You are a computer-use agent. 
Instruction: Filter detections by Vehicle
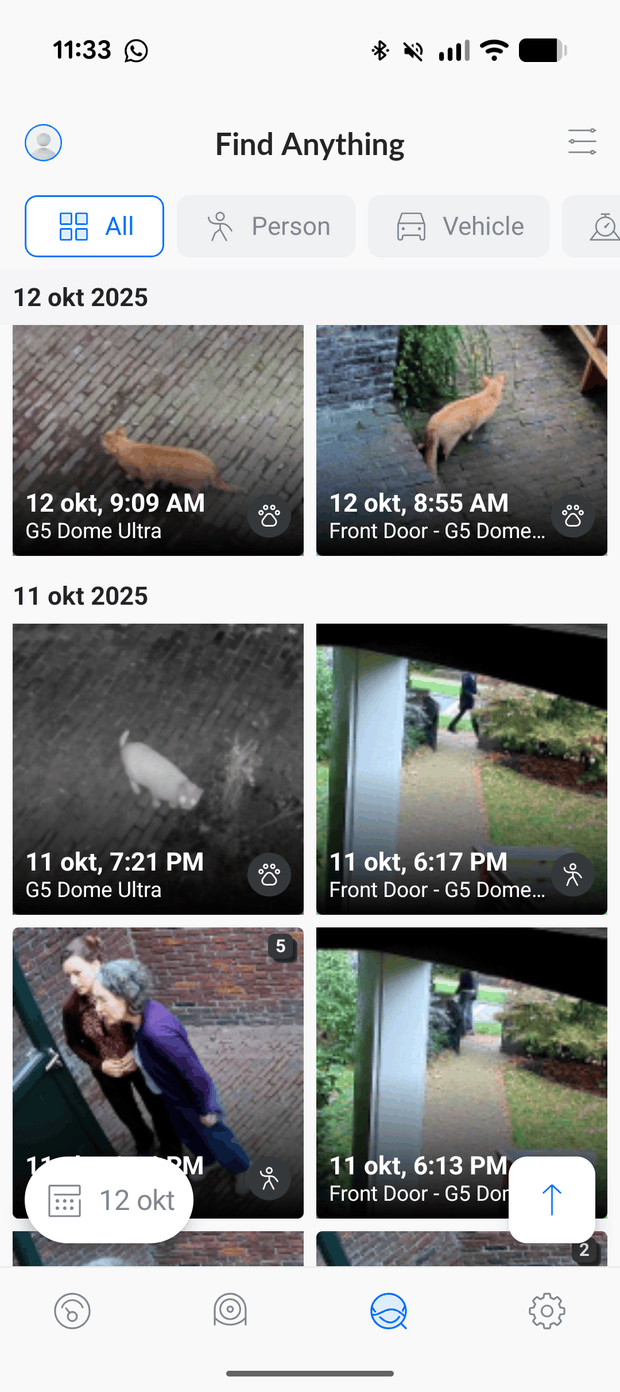pyautogui.click(x=459, y=226)
